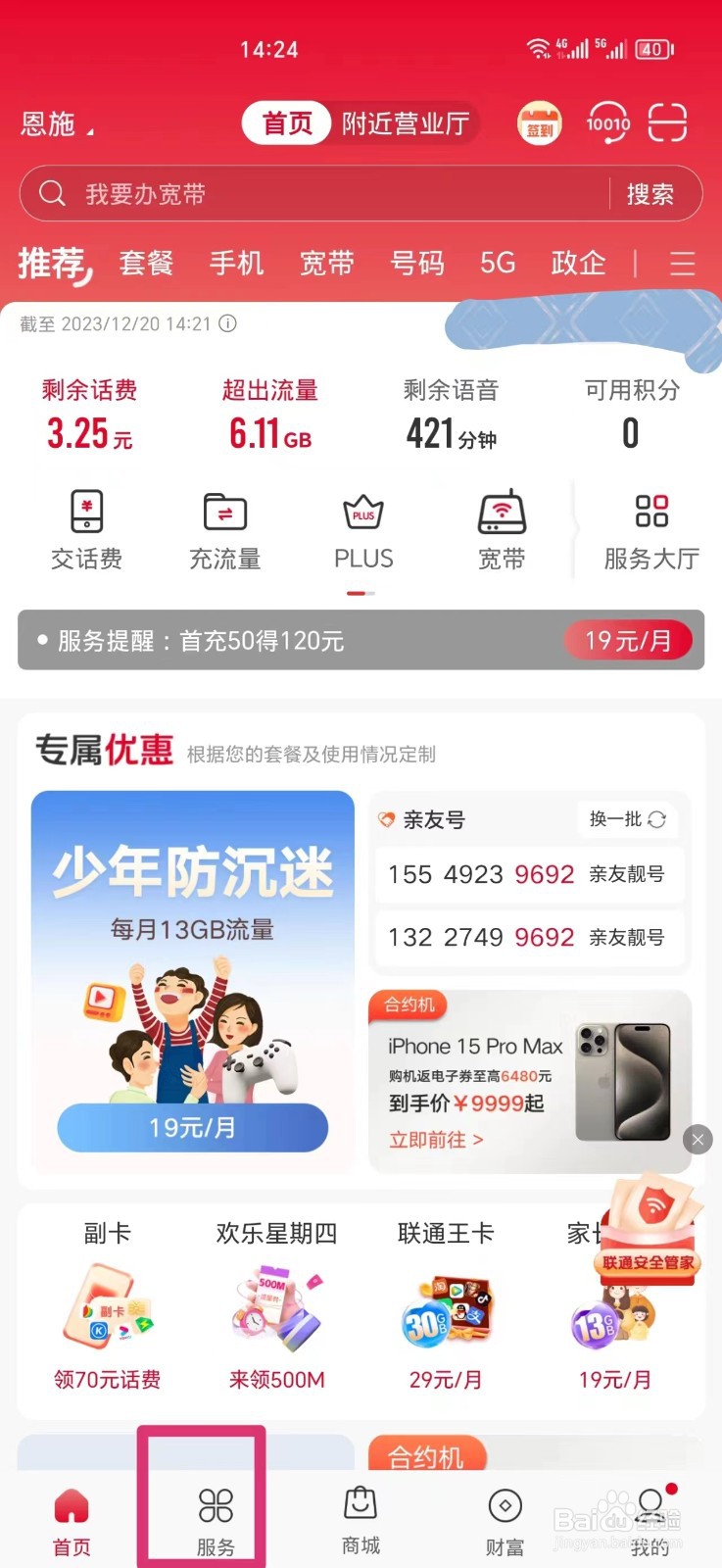Expand the hamburger menu beside 政企
This screenshot has height=1568, width=722.
tap(682, 264)
